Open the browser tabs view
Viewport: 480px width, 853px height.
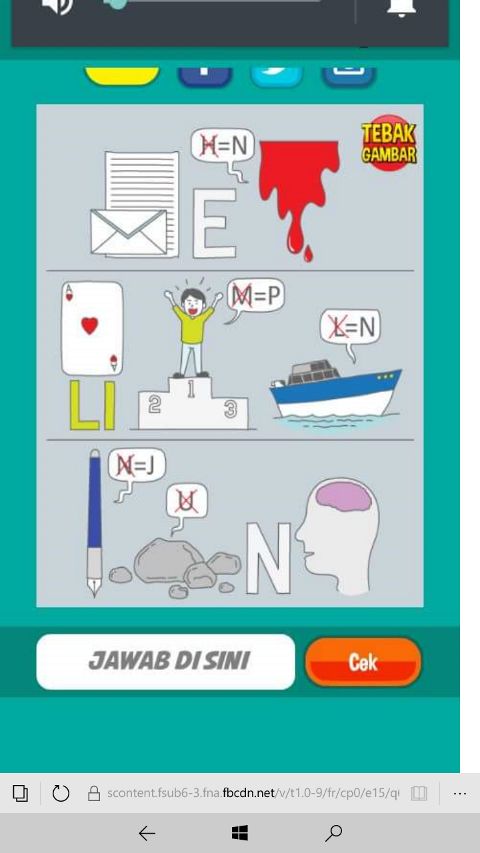(20, 793)
